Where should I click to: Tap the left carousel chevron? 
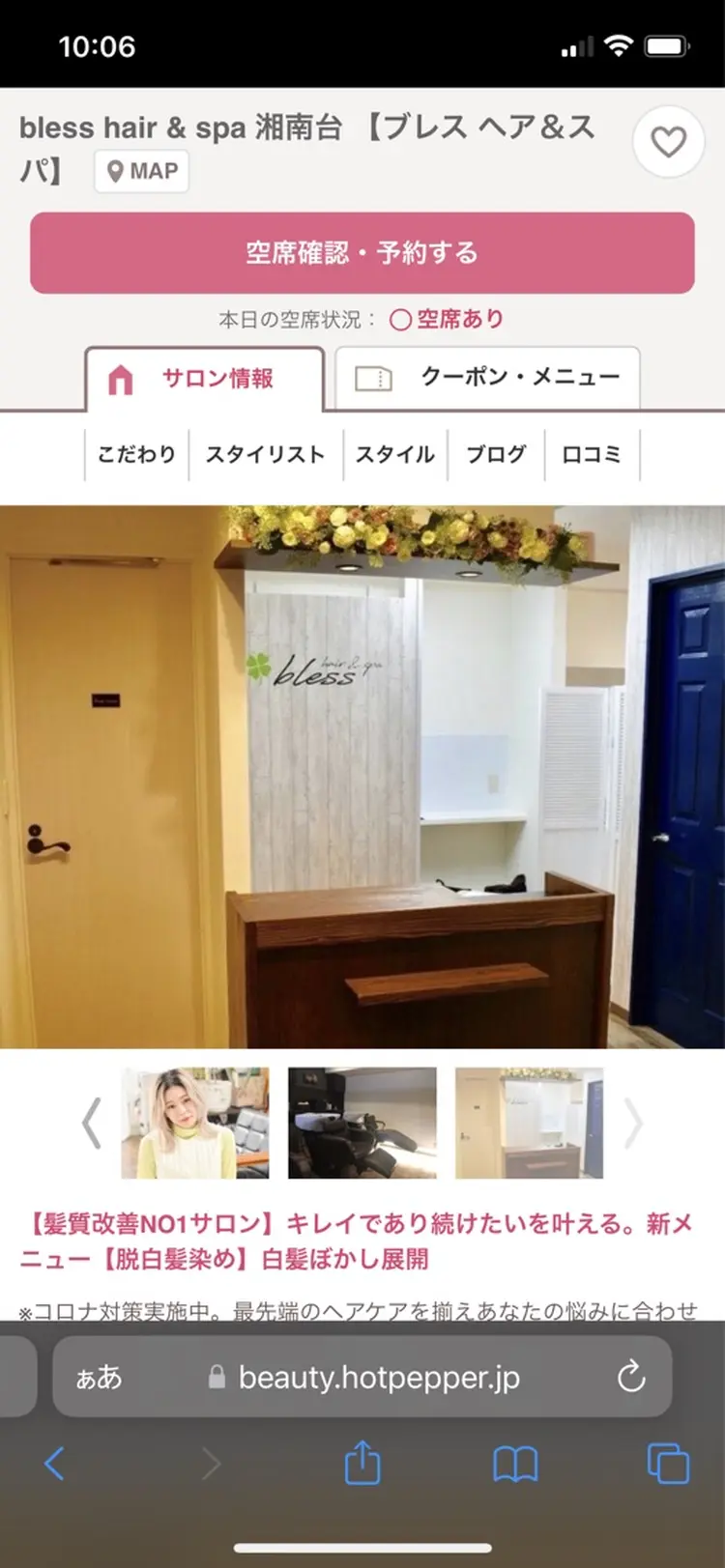92,1124
